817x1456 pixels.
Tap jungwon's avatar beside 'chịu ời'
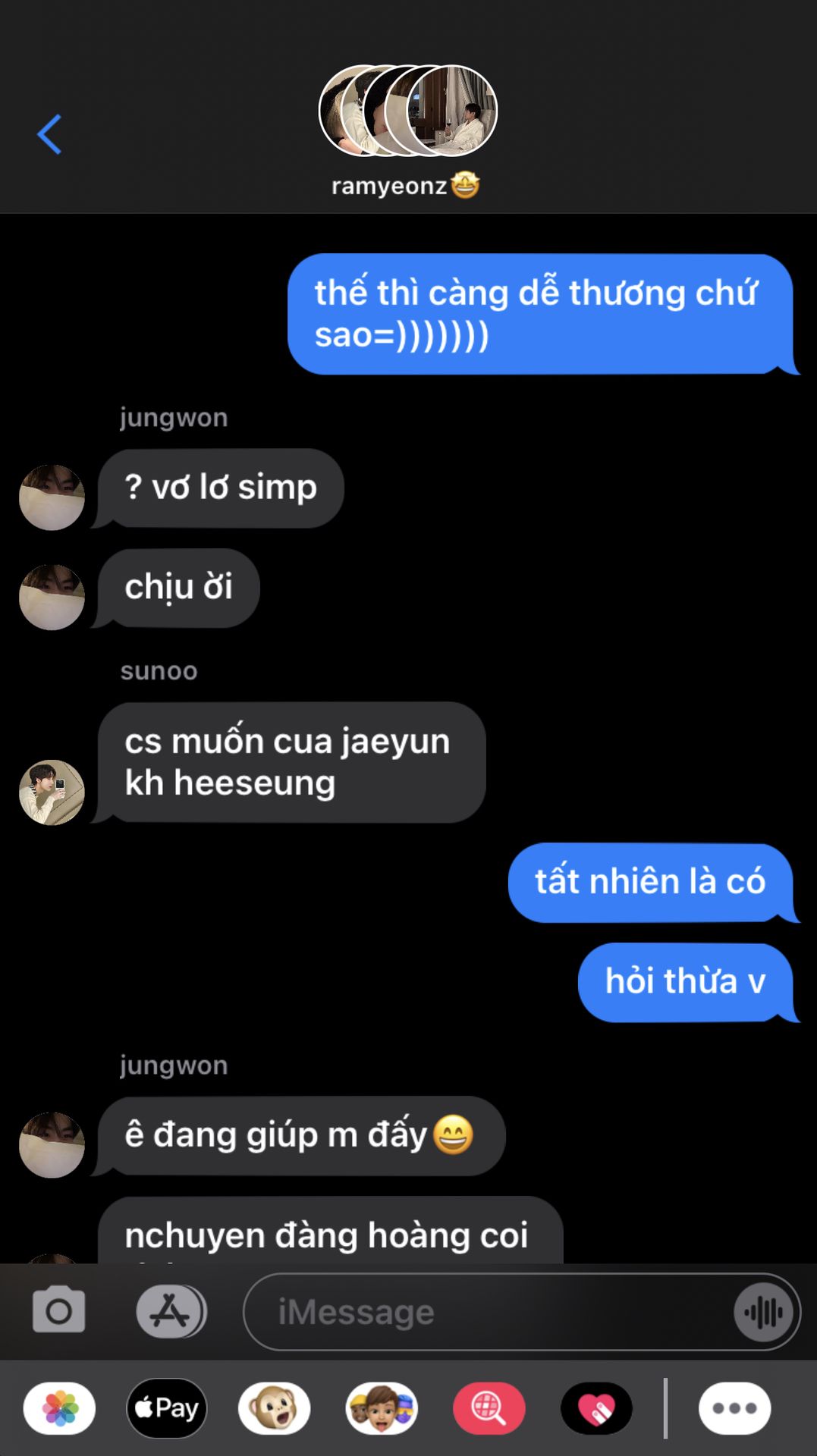[x=52, y=597]
